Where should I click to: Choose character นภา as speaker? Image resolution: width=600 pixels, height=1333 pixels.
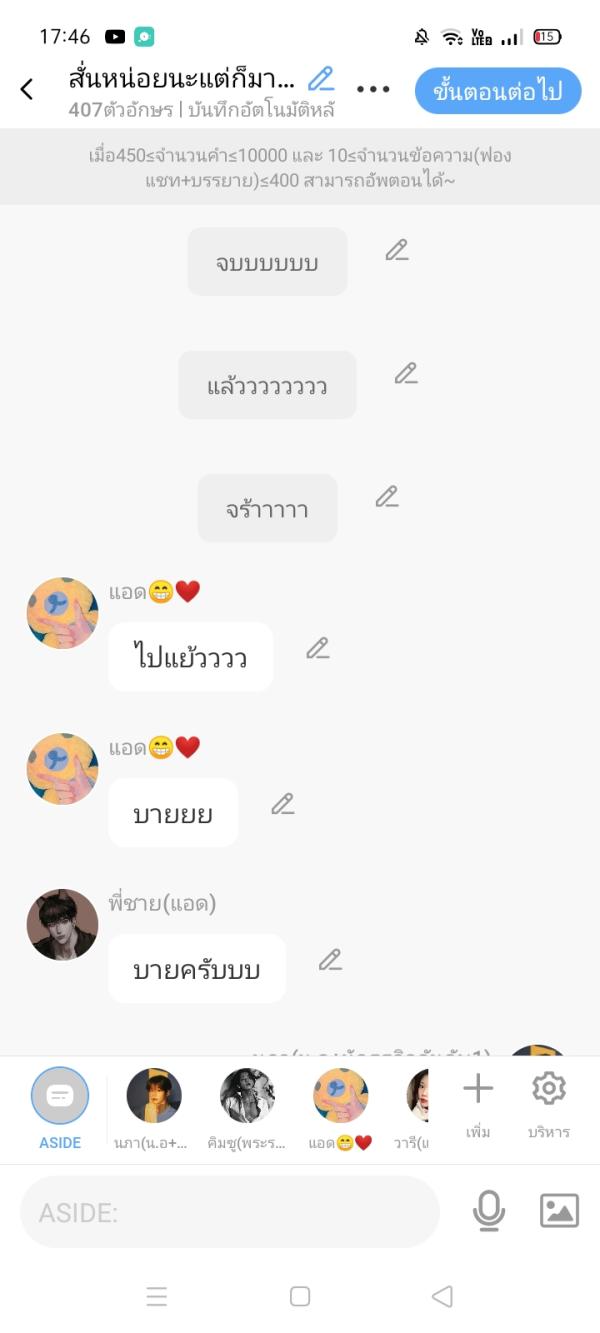click(154, 1105)
